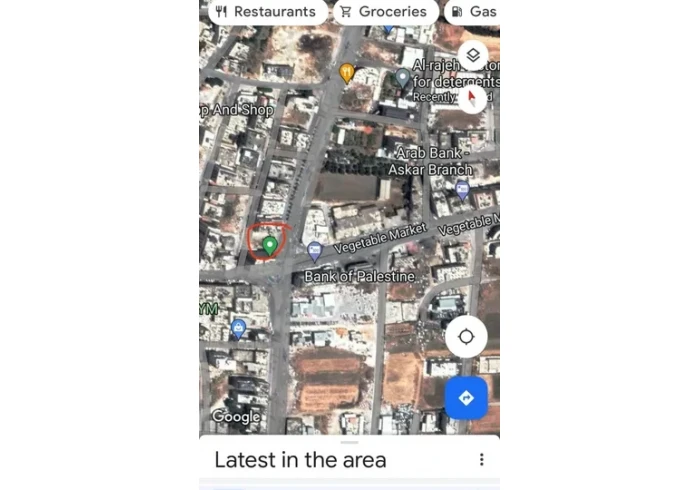The width and height of the screenshot is (700, 490).
Task: Open the Bank of Palestine place marker
Action: click(x=315, y=251)
